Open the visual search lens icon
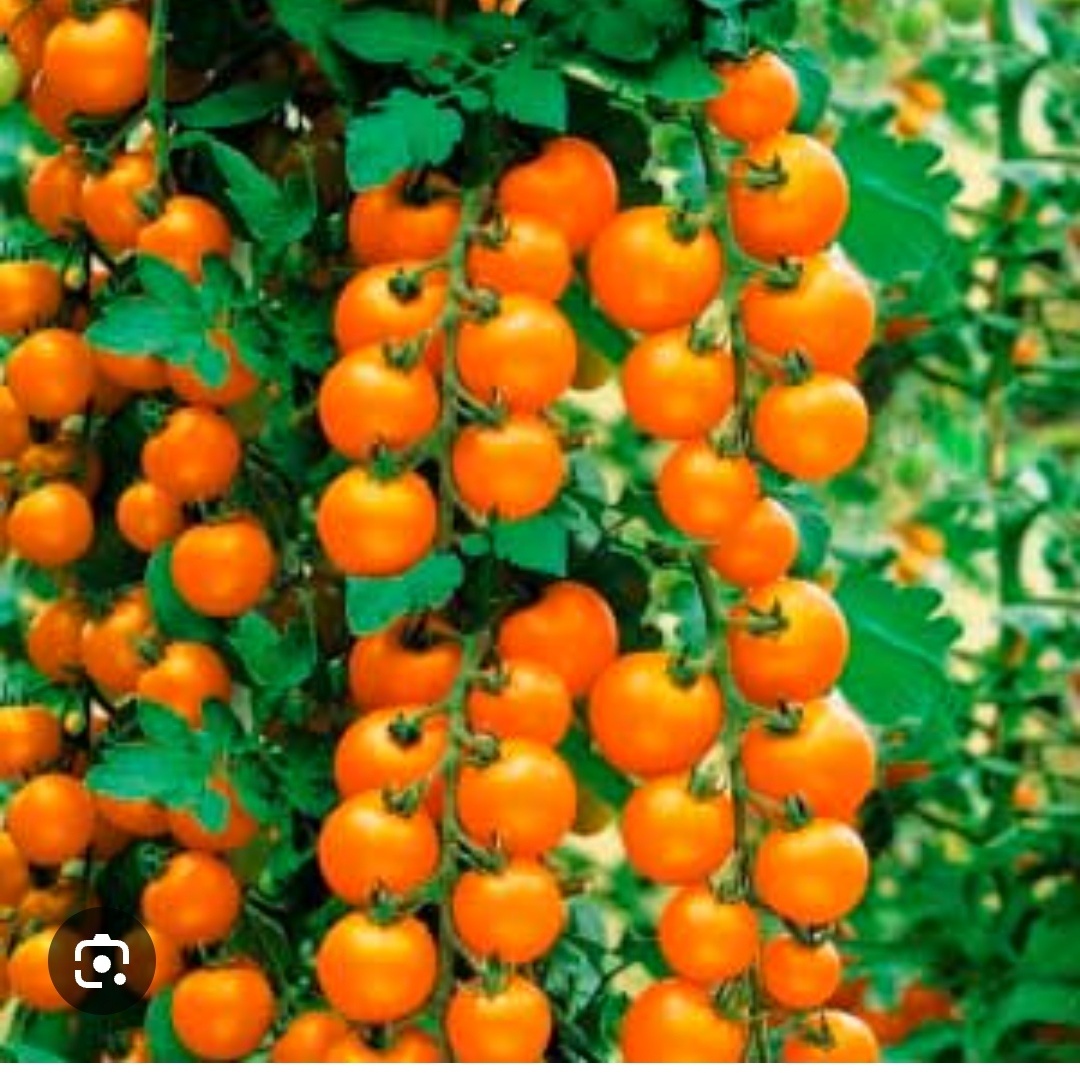 click(102, 961)
